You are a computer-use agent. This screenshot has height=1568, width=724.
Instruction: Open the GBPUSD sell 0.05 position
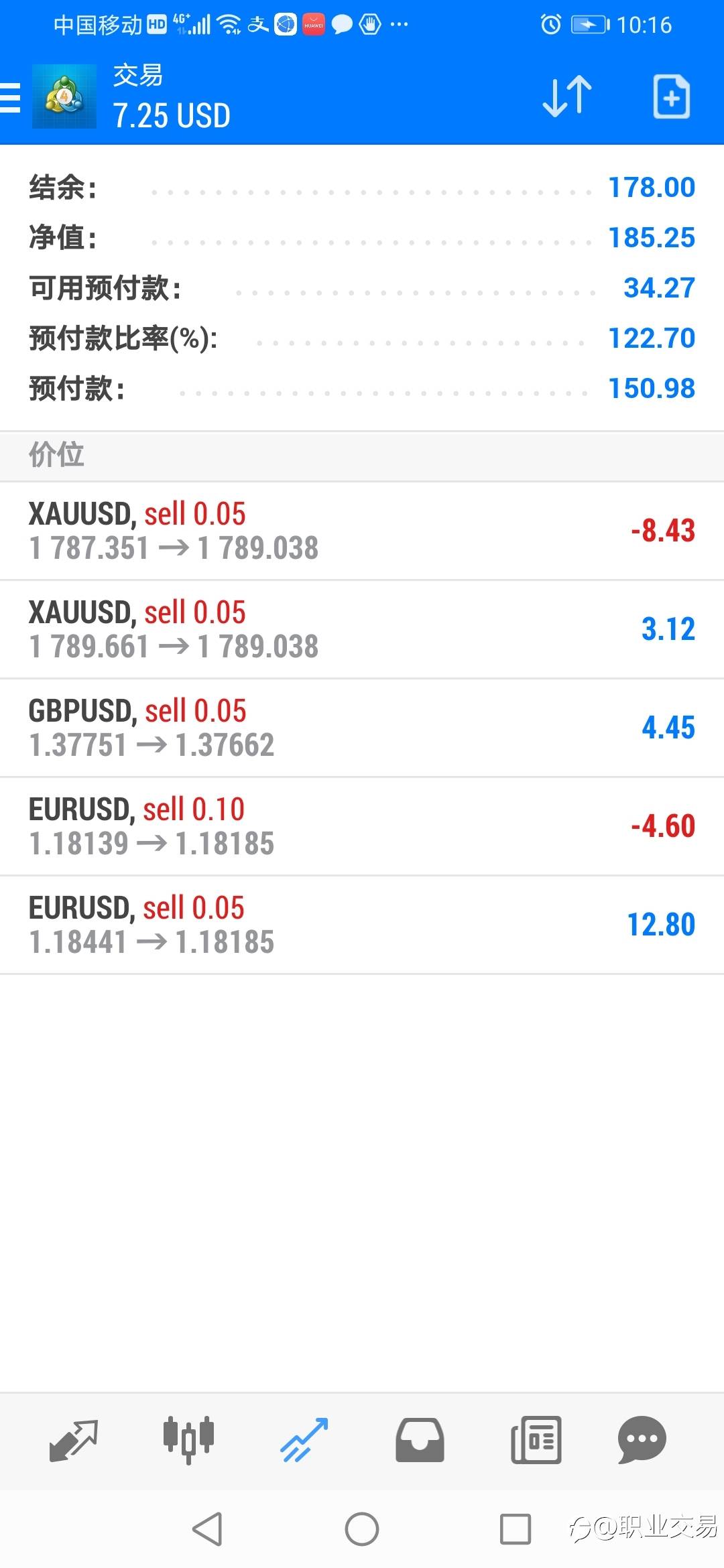click(362, 728)
